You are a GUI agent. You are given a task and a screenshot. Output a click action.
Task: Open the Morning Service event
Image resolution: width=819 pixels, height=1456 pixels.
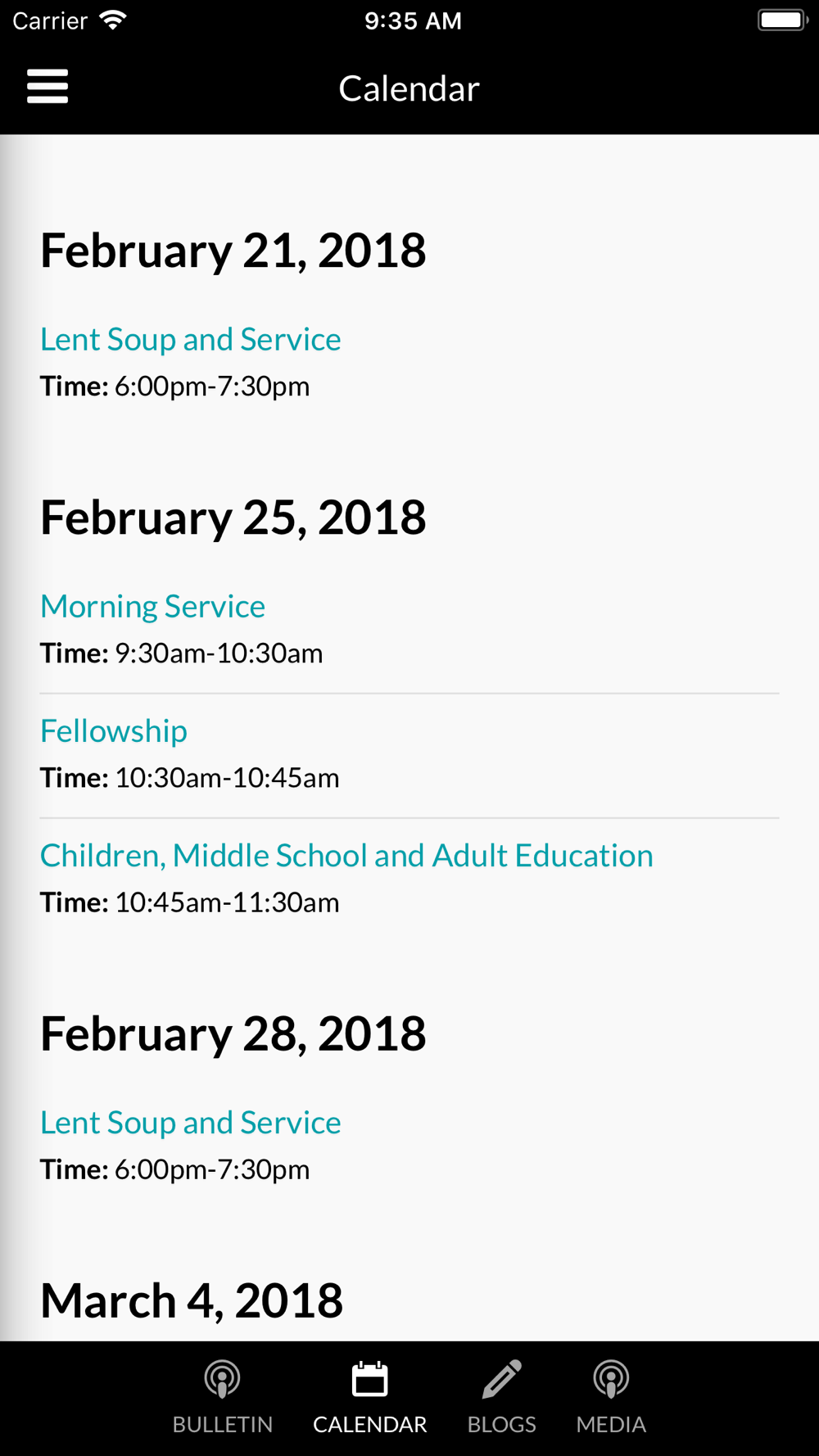(x=153, y=606)
